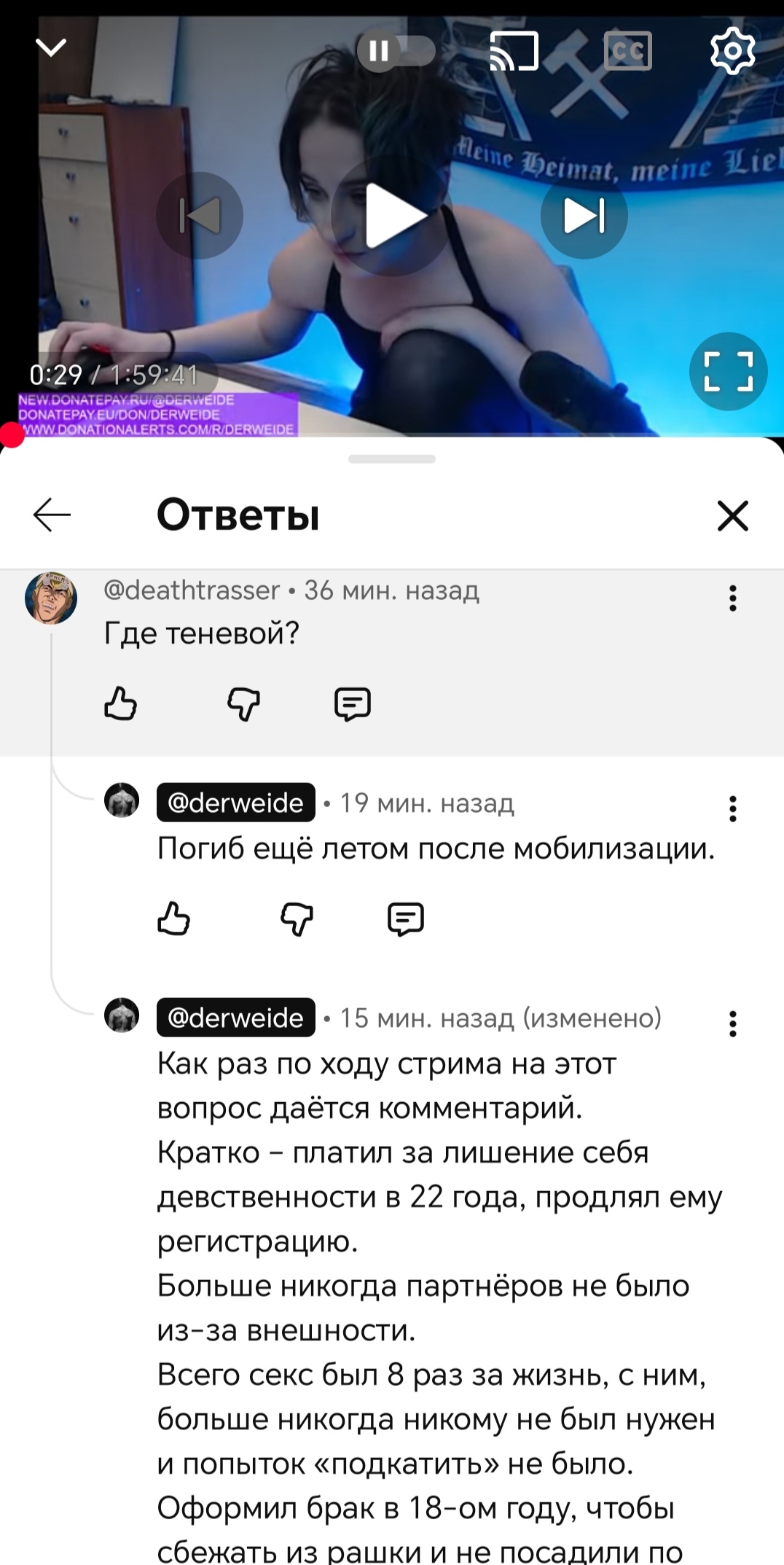Dislike the reply posted 19 мин. назад
Viewport: 784px width, 1565px height.
coord(297,918)
